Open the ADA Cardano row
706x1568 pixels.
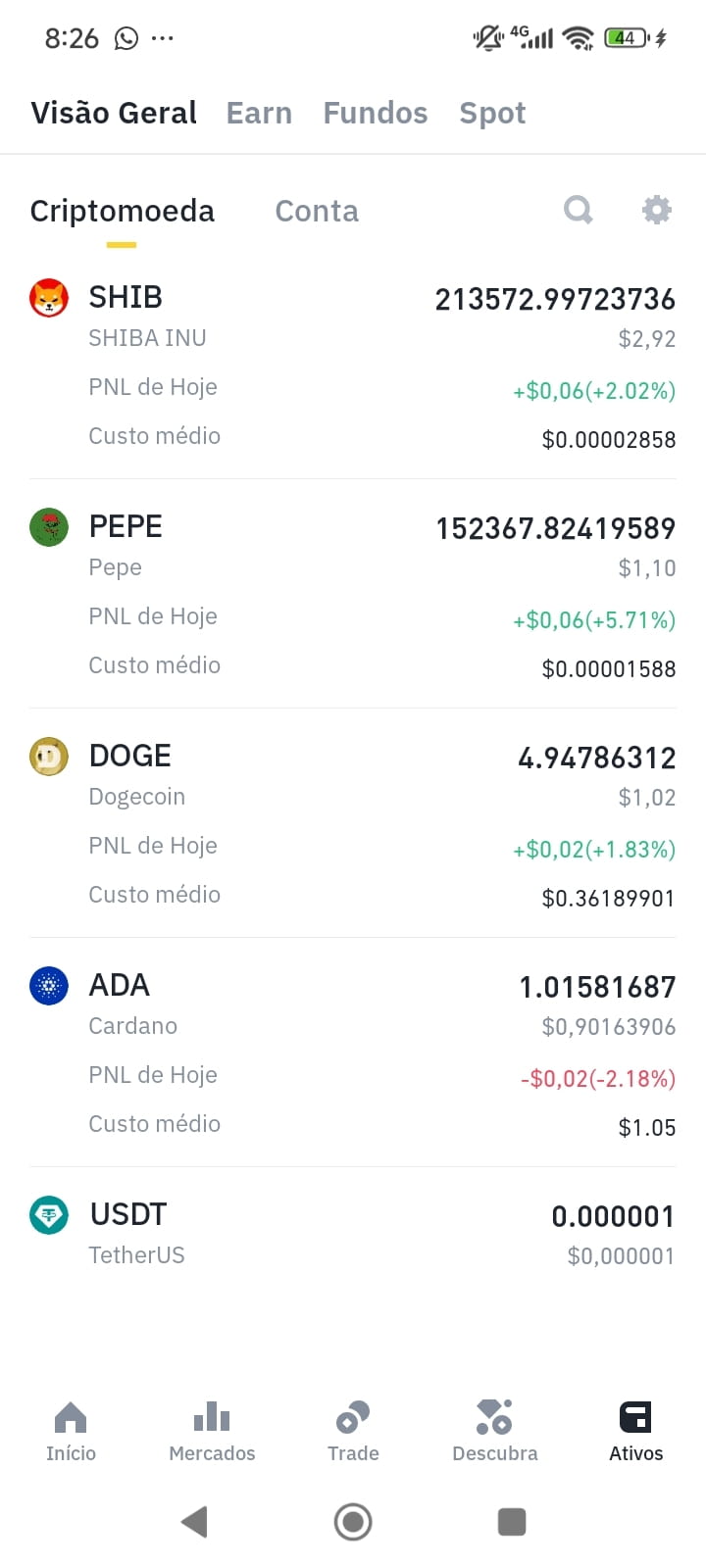pos(353,1054)
